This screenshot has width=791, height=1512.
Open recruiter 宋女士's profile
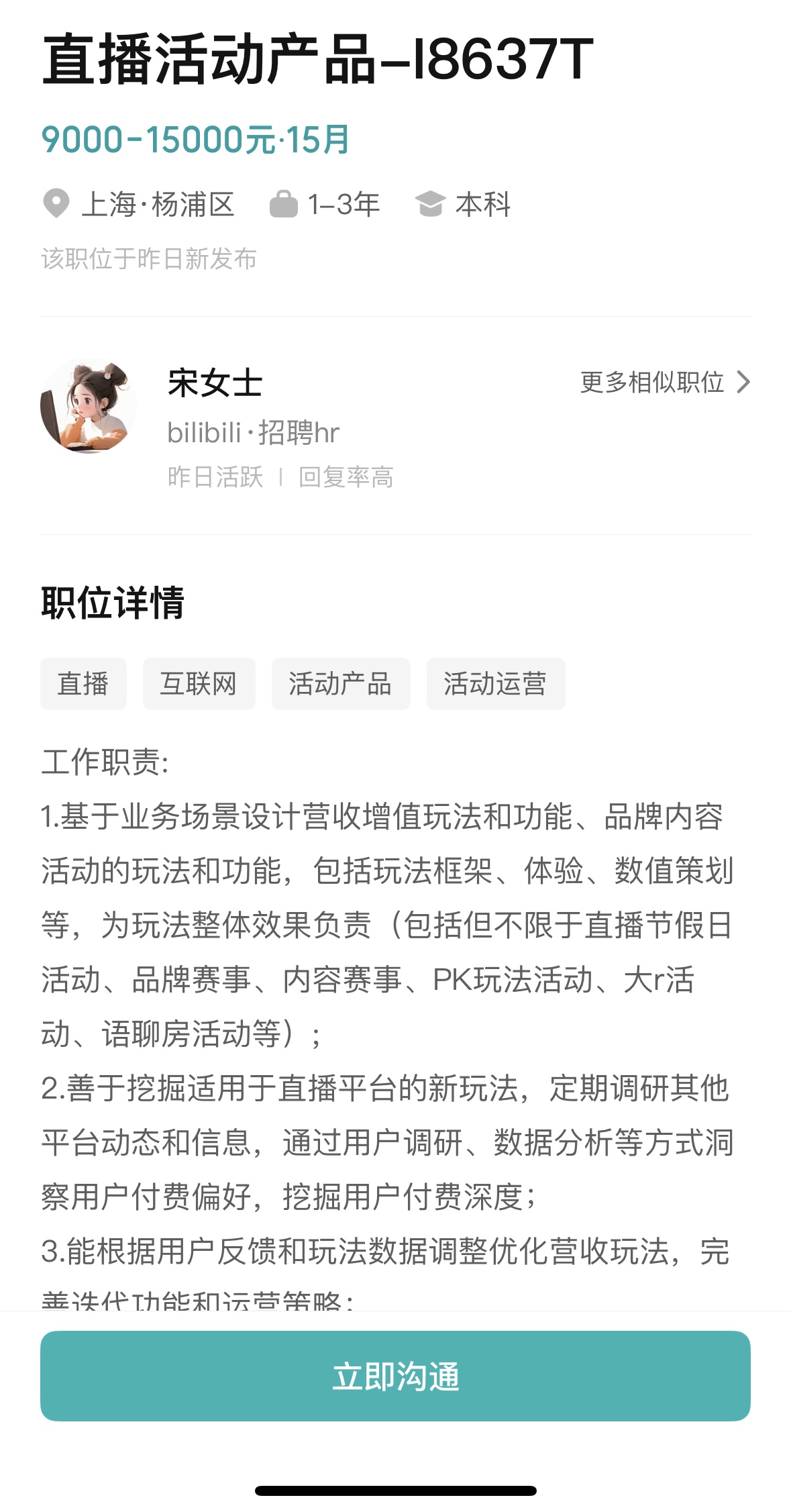pyautogui.click(x=215, y=383)
